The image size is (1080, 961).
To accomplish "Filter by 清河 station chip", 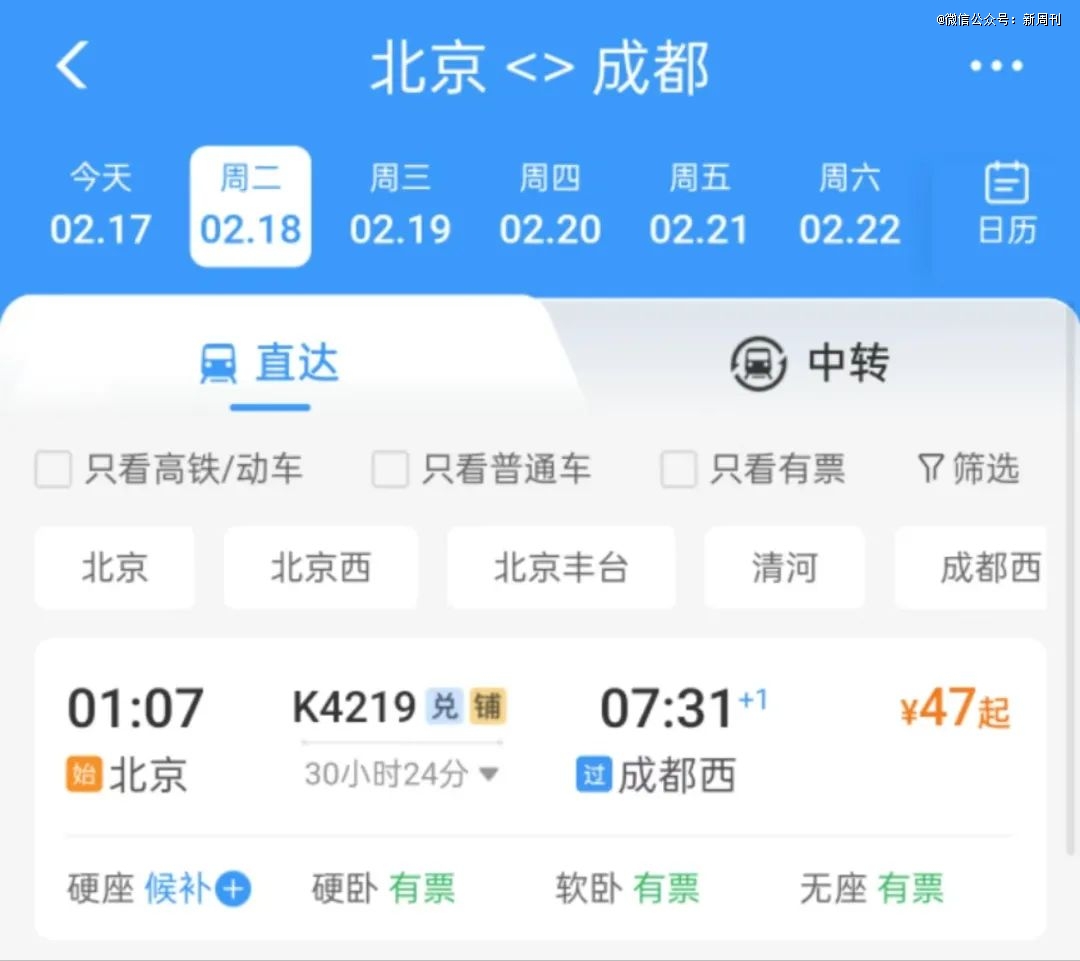I will 784,568.
